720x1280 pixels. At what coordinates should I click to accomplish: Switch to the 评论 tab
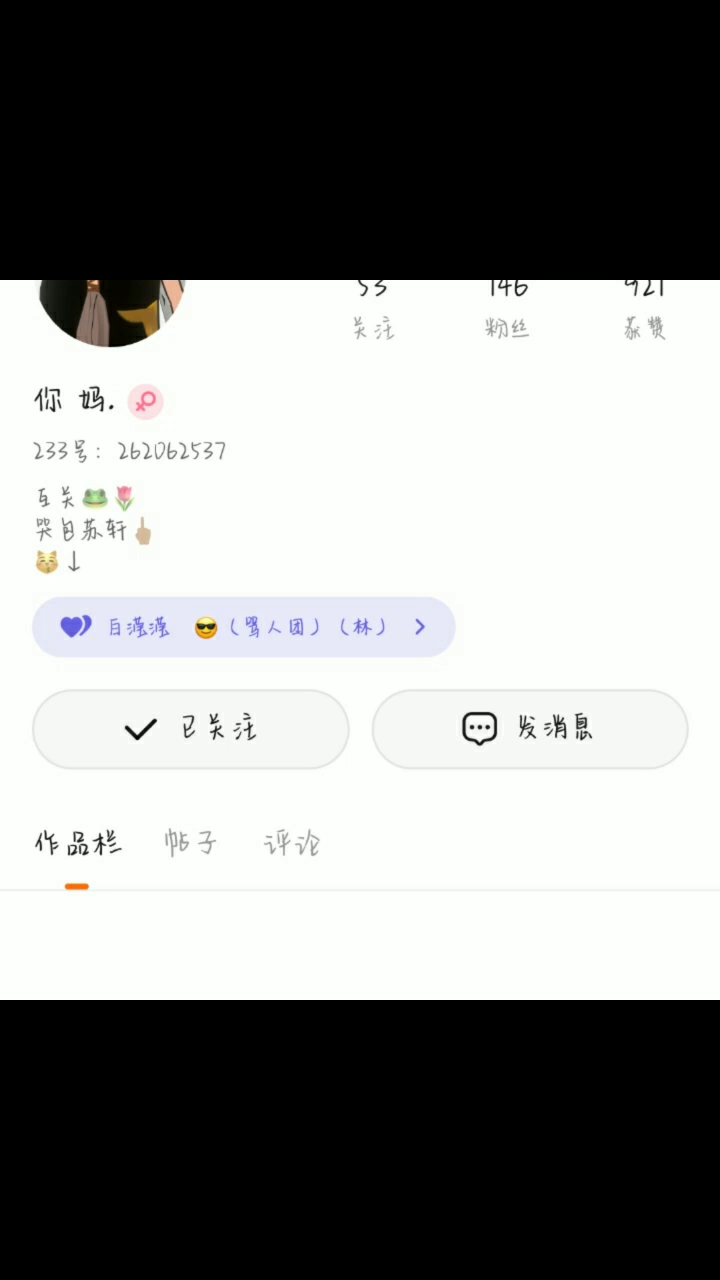coord(291,844)
